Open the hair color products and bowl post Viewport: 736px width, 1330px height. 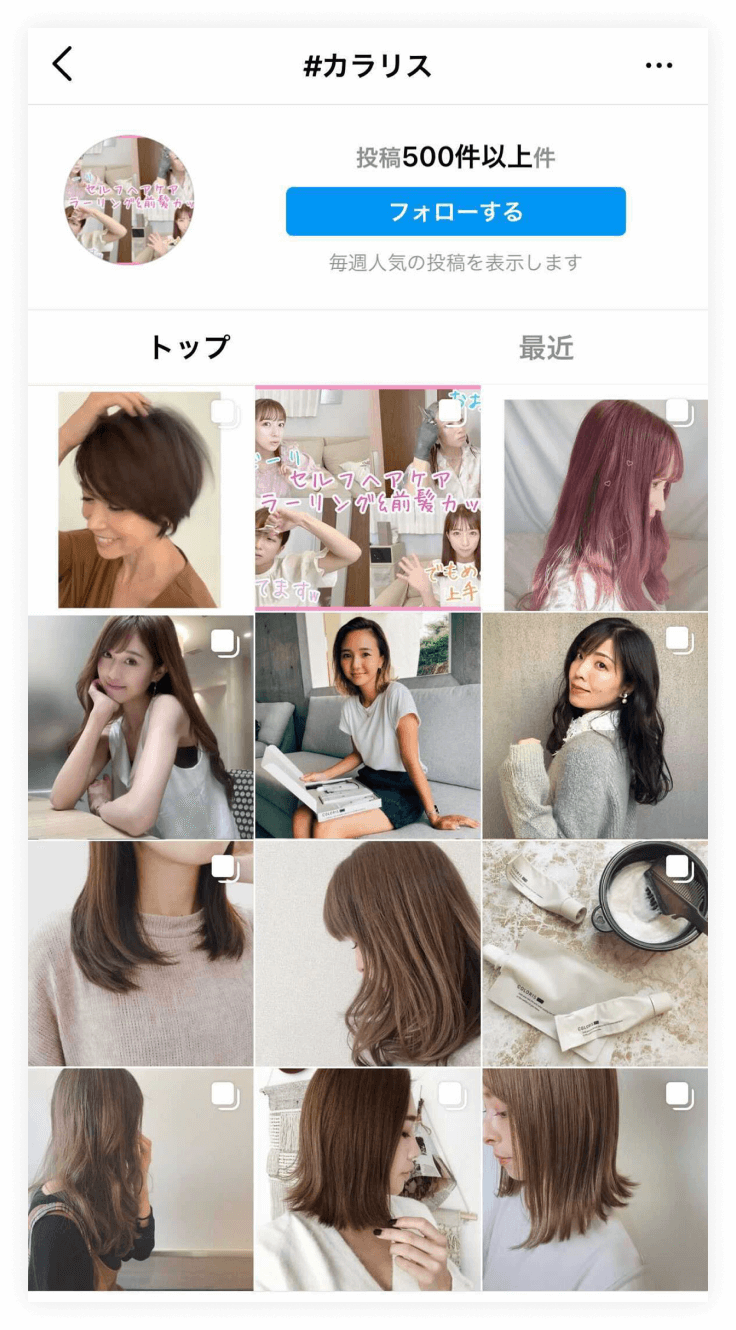pyautogui.click(x=595, y=953)
